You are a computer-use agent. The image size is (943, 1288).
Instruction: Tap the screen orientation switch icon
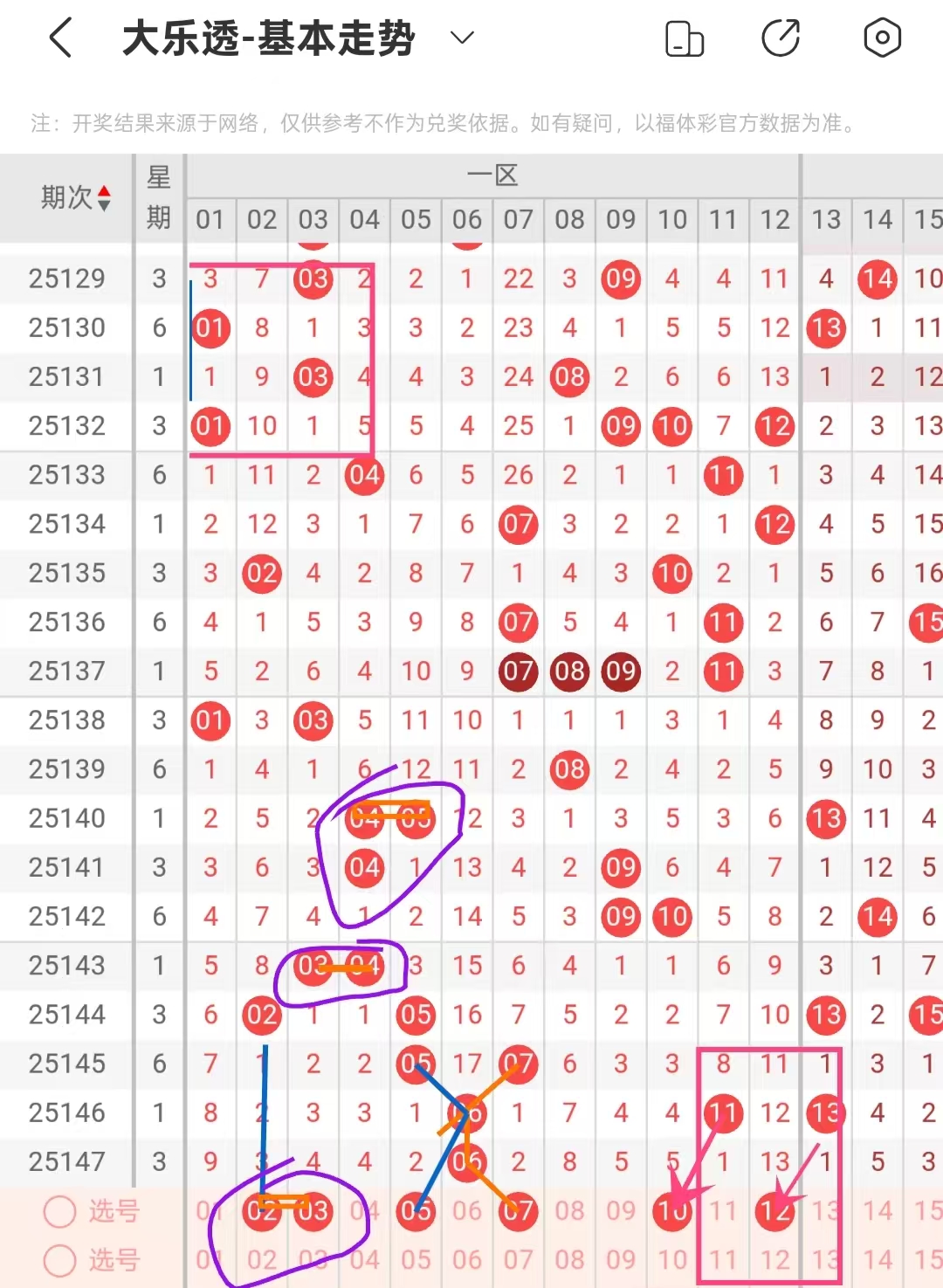click(685, 38)
